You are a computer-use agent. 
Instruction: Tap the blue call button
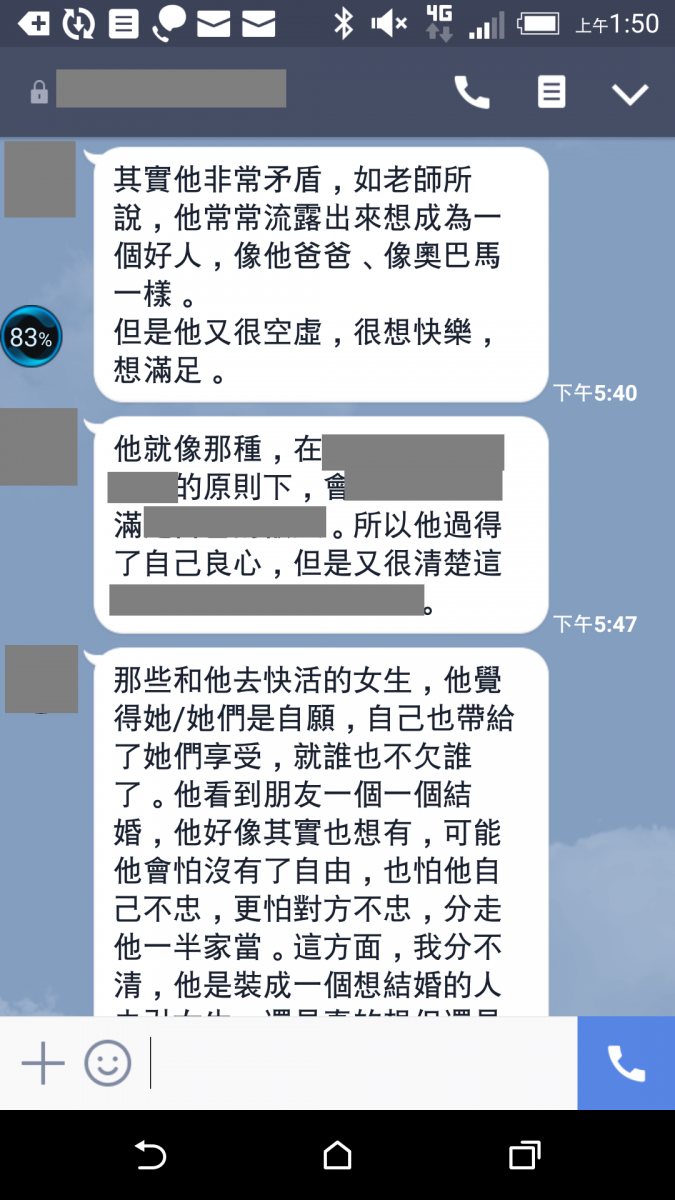click(x=626, y=1063)
